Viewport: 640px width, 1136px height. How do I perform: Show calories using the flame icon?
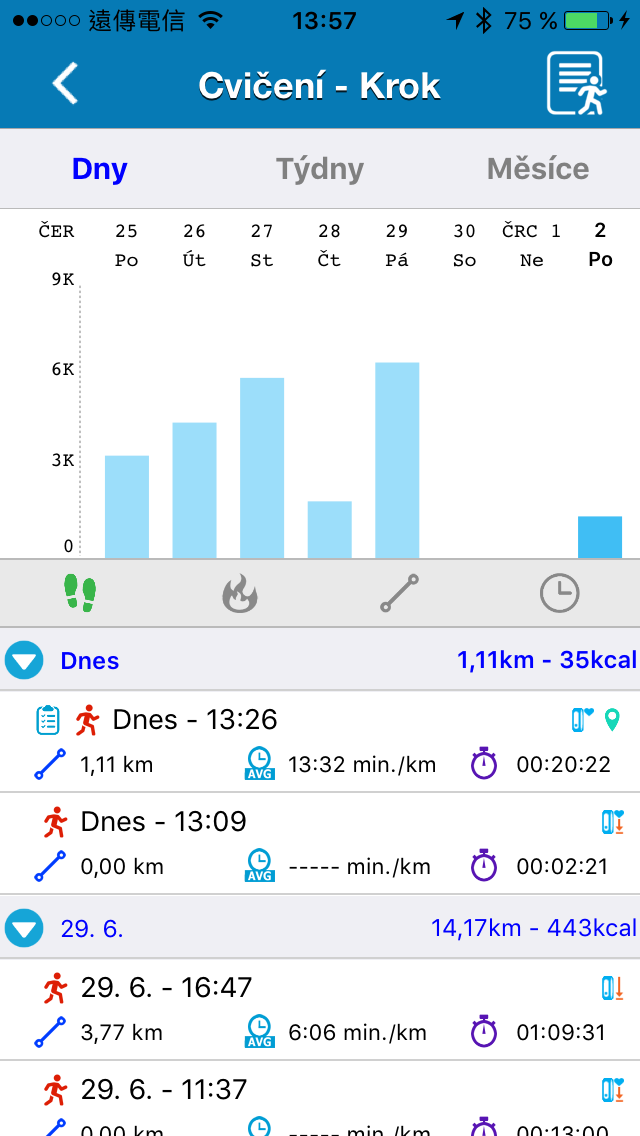240,593
